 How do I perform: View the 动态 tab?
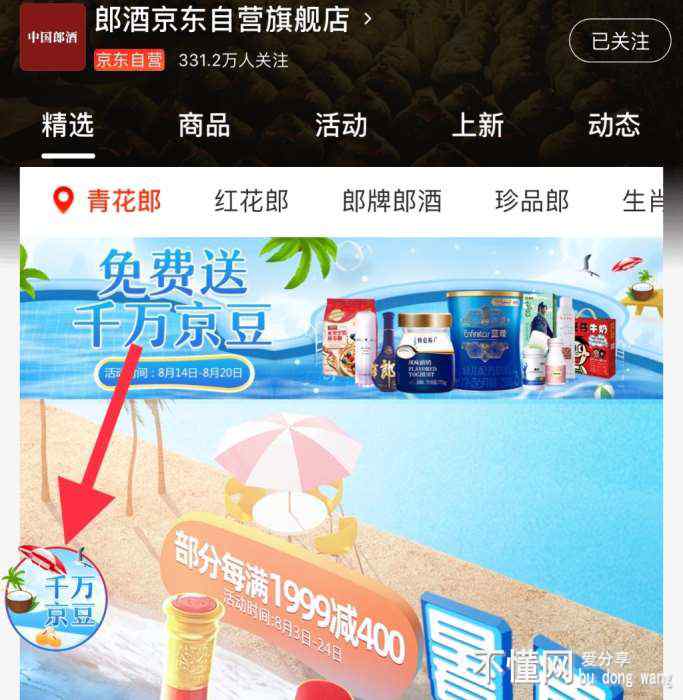click(x=613, y=125)
